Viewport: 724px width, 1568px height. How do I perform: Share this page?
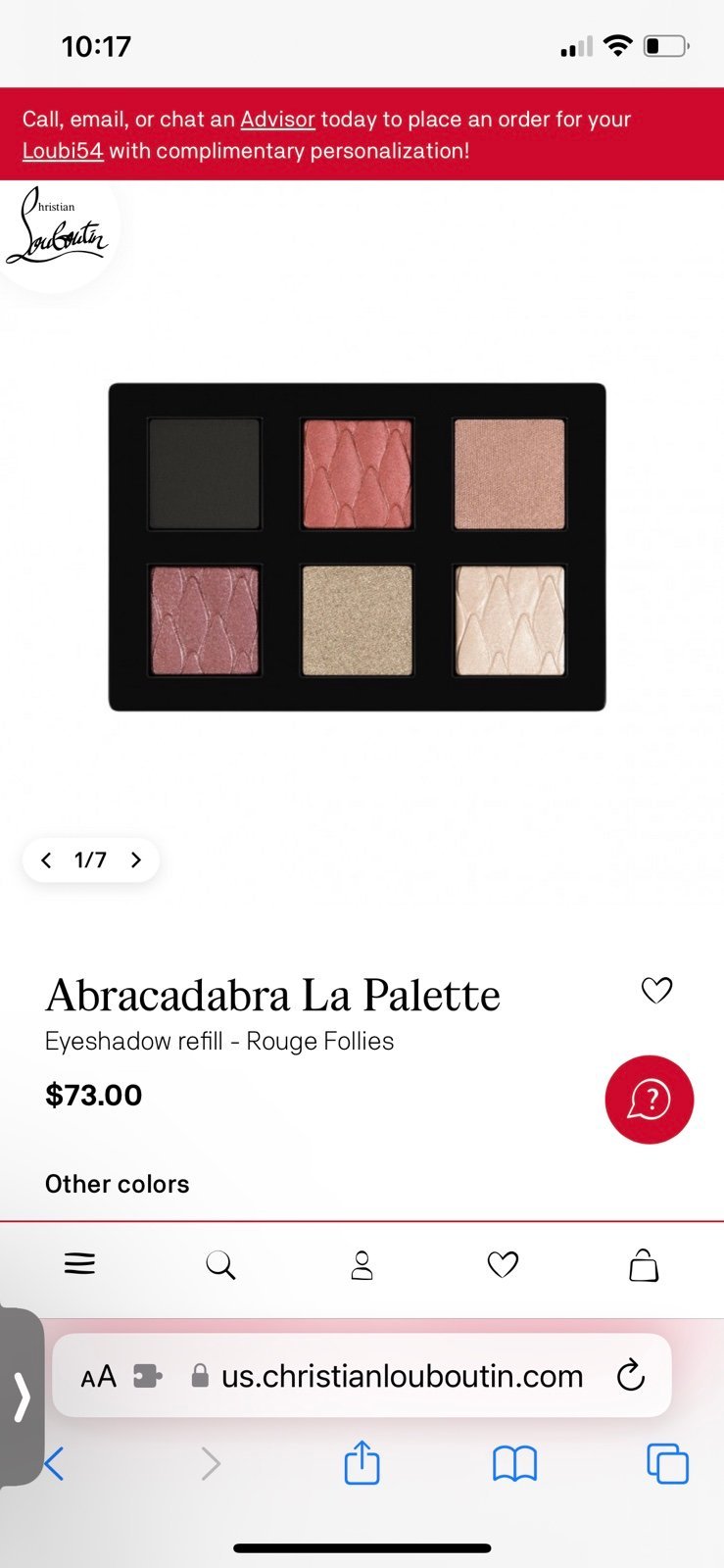click(362, 1462)
